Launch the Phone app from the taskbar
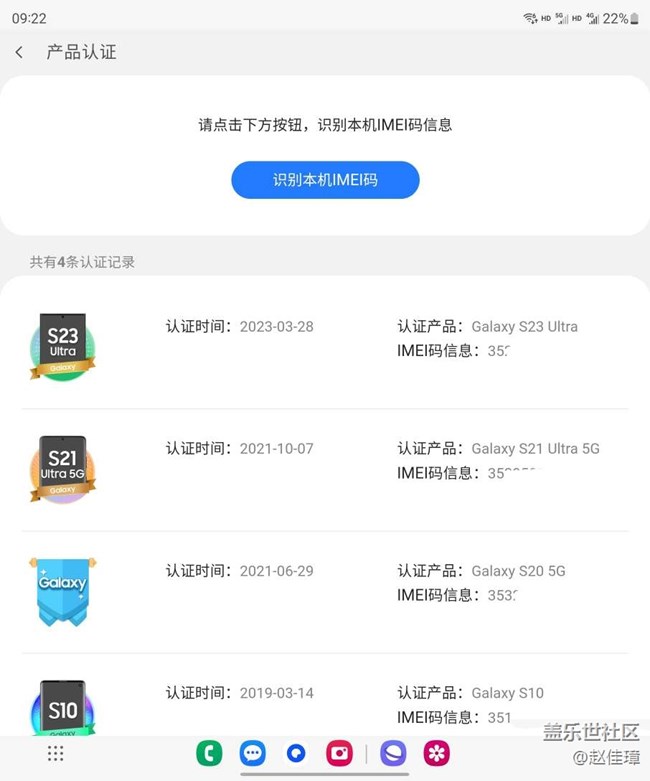650x781 pixels. tap(209, 753)
